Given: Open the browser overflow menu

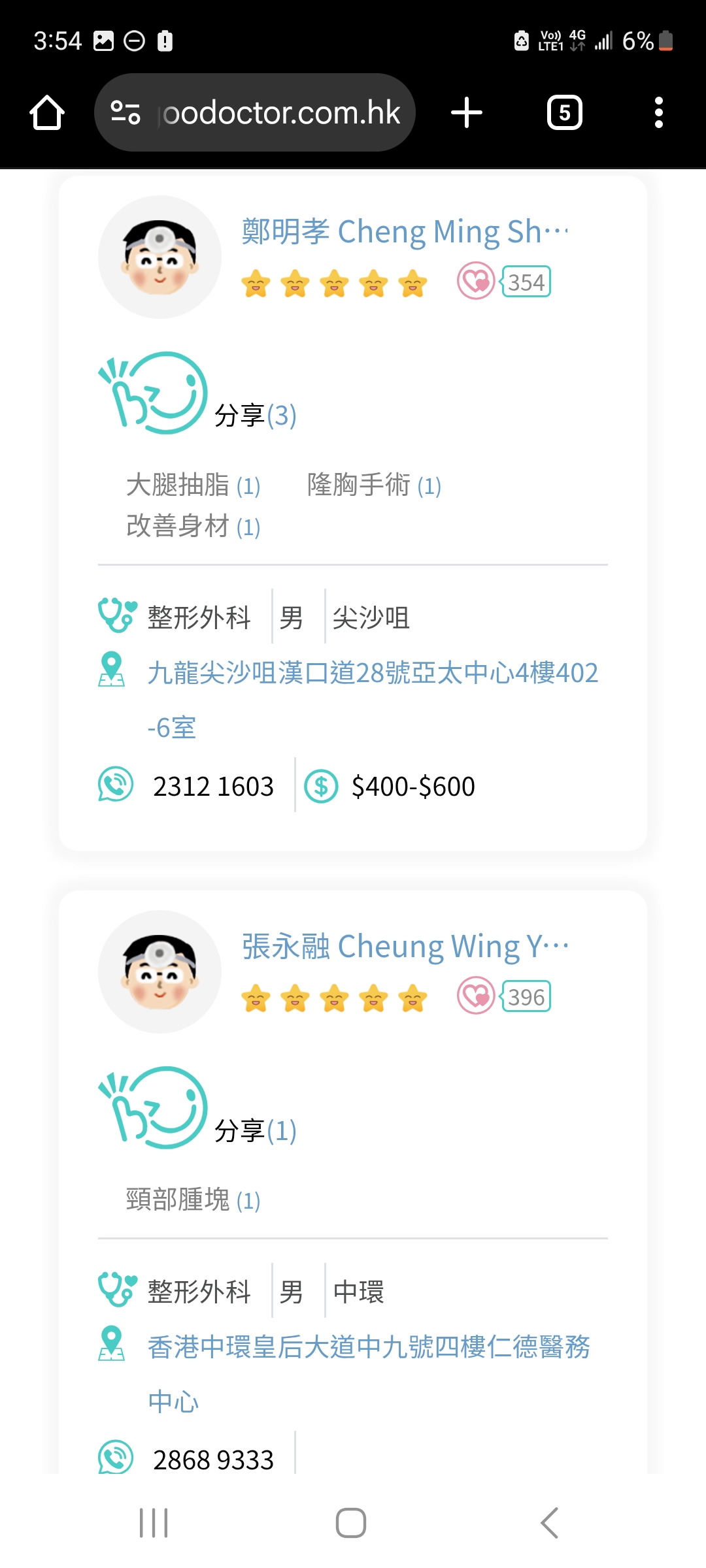Looking at the screenshot, I should click(658, 113).
